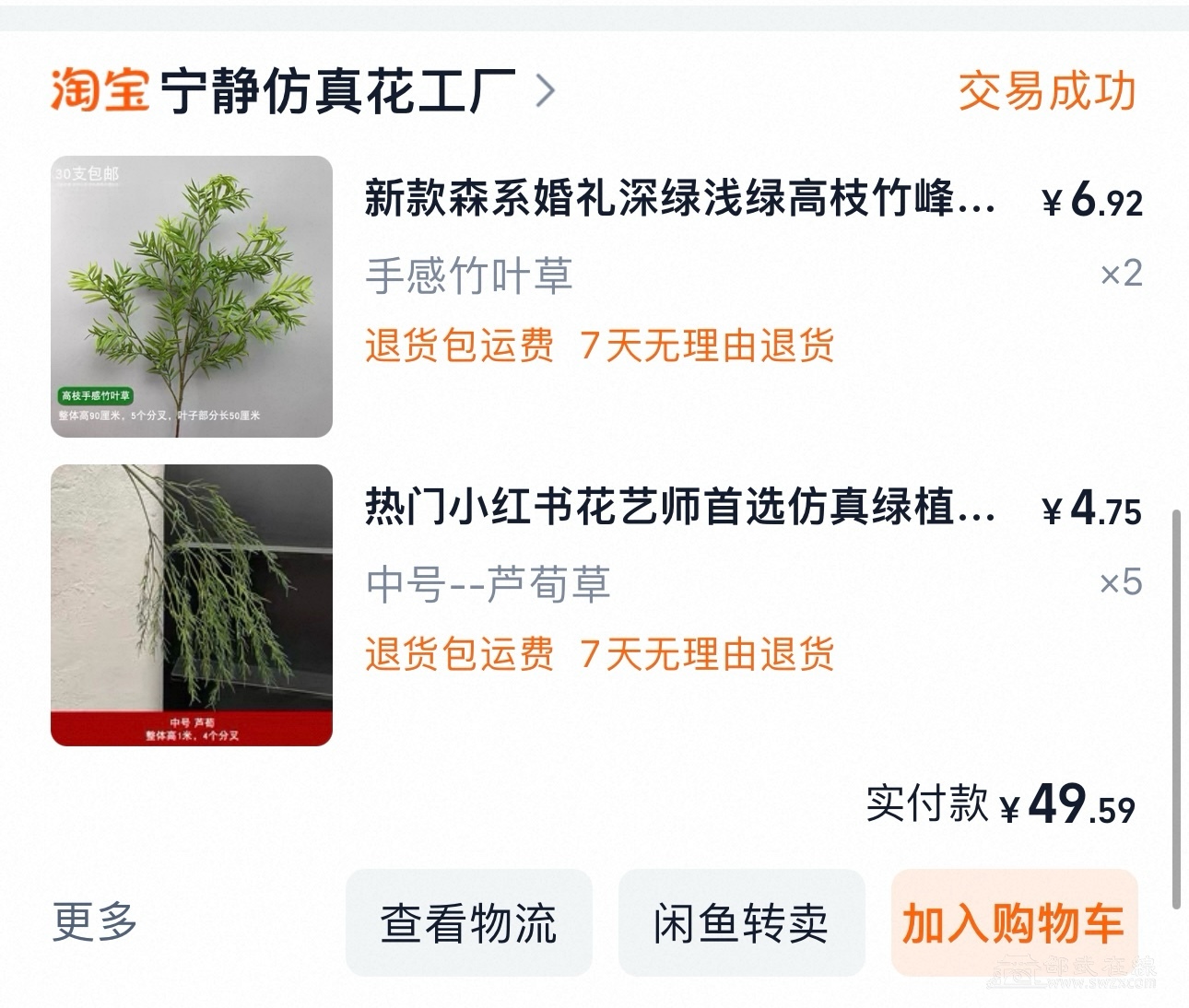Image resolution: width=1189 pixels, height=1008 pixels.
Task: Add items again with 加入购物车
Action: coord(1014,923)
